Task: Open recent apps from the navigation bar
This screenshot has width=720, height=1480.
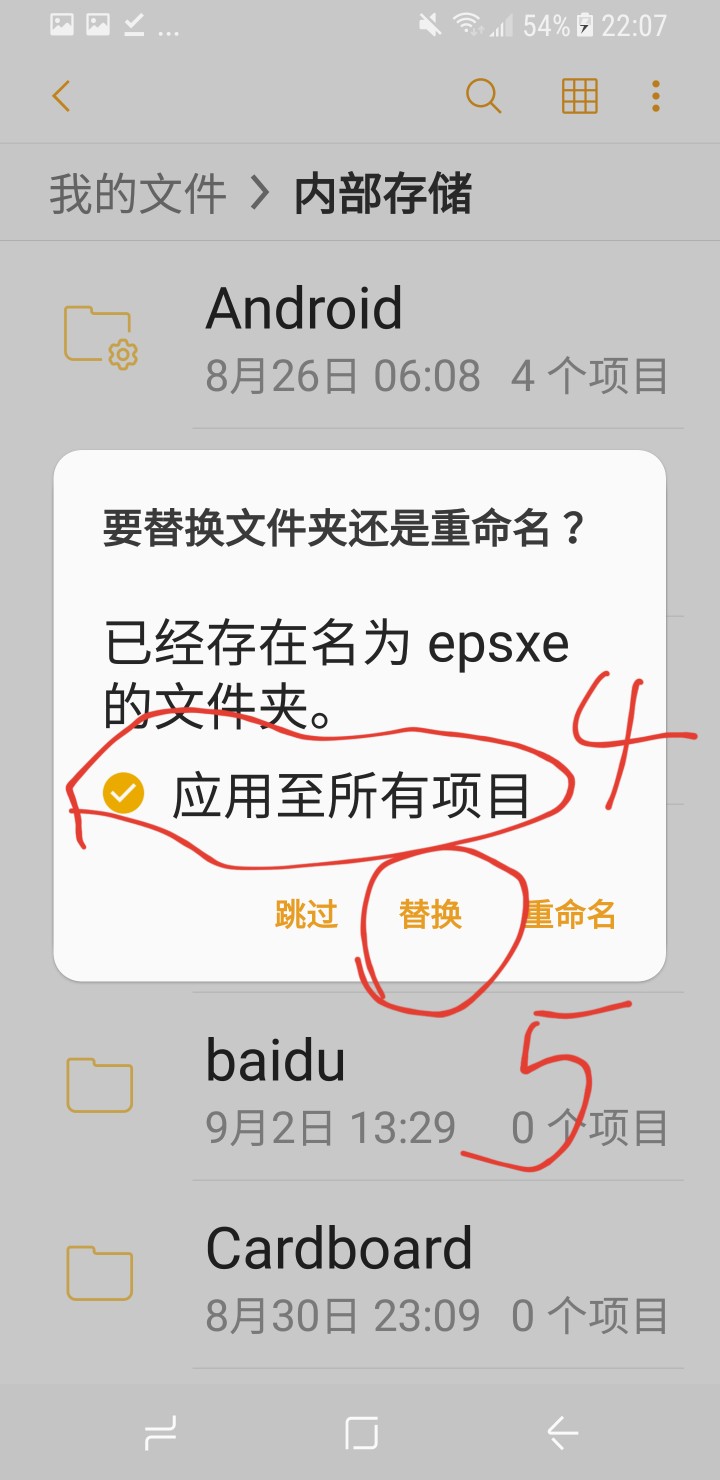Action: click(160, 1434)
